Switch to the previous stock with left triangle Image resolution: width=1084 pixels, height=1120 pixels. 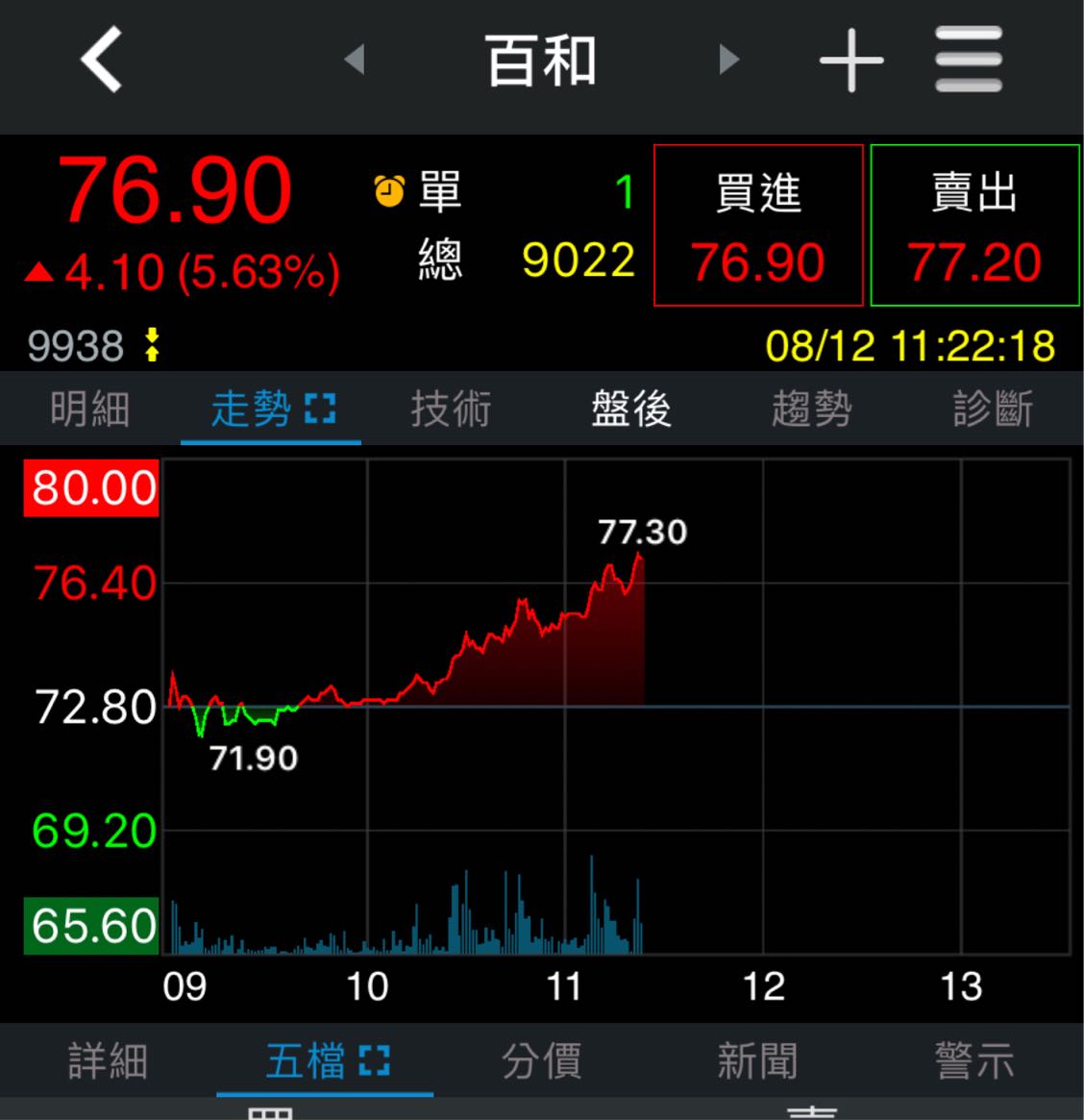pyautogui.click(x=355, y=60)
